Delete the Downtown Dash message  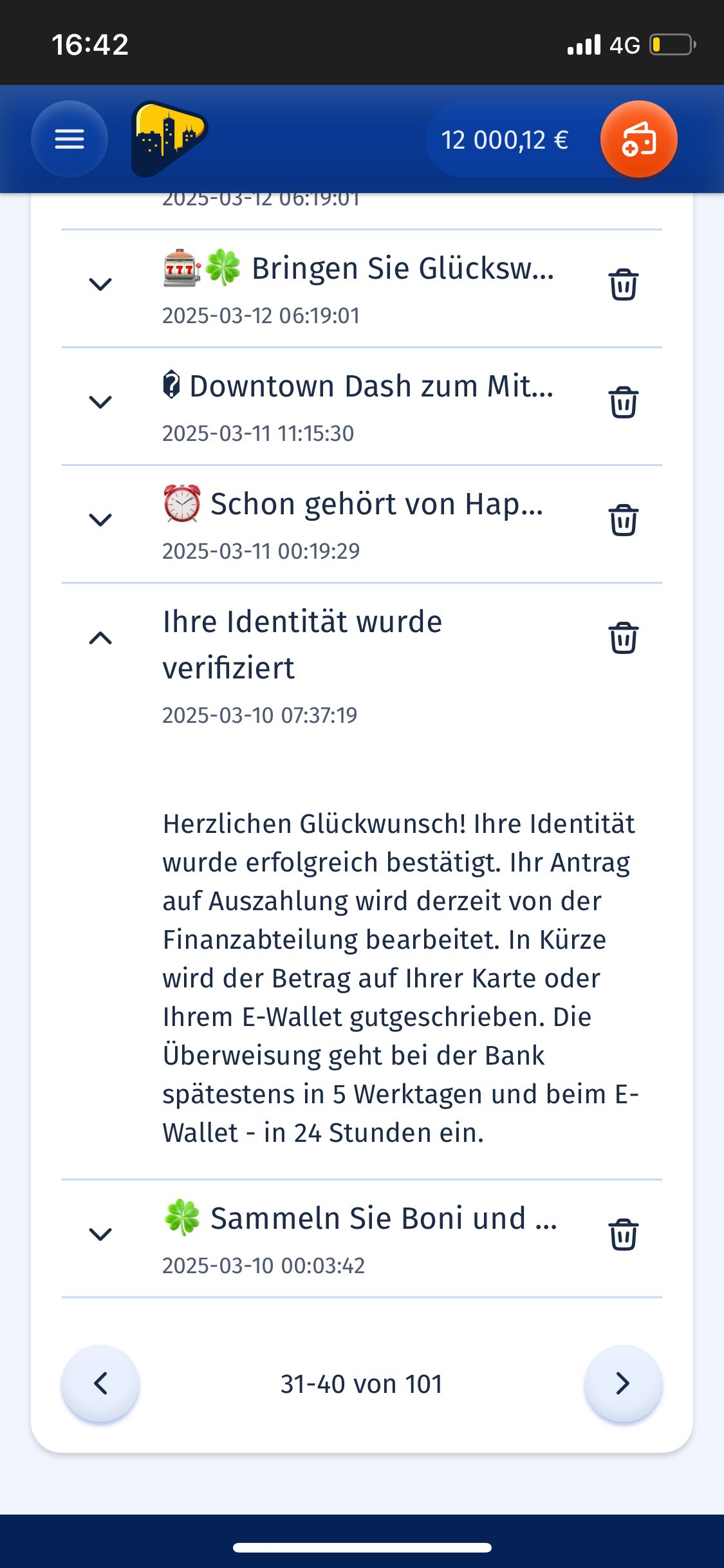click(x=623, y=402)
